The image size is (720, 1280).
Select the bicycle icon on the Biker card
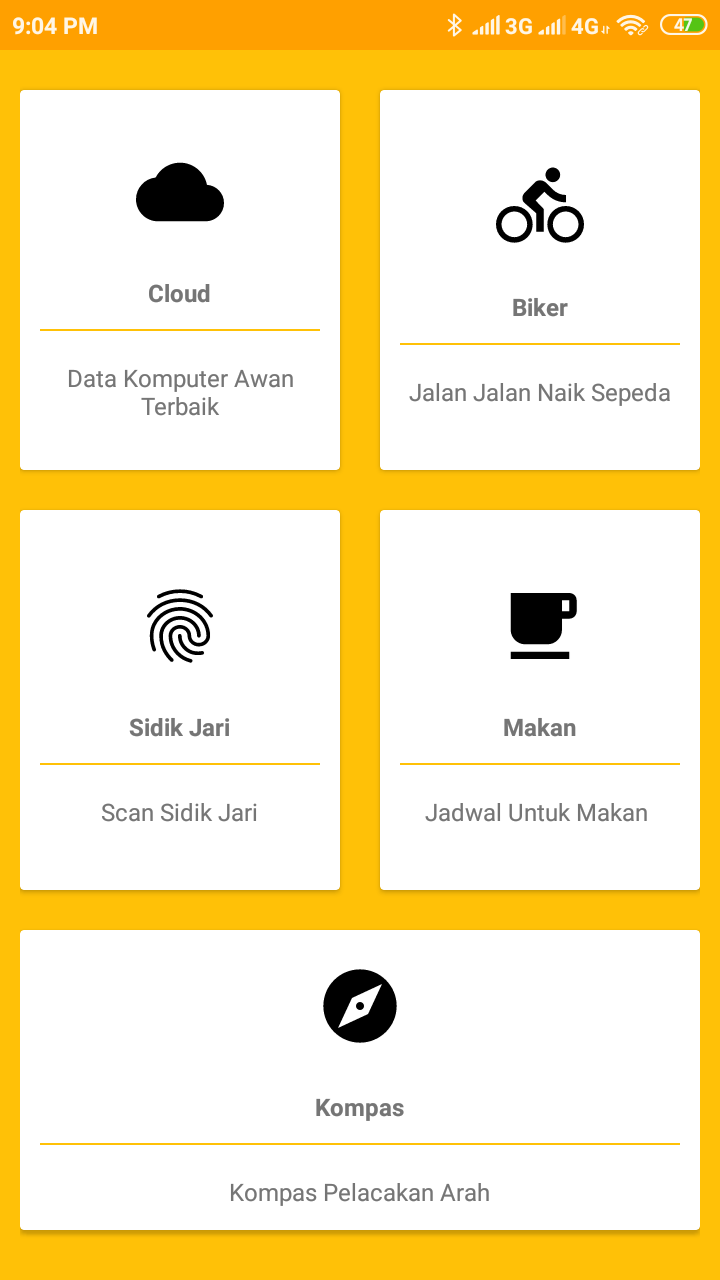(x=540, y=207)
